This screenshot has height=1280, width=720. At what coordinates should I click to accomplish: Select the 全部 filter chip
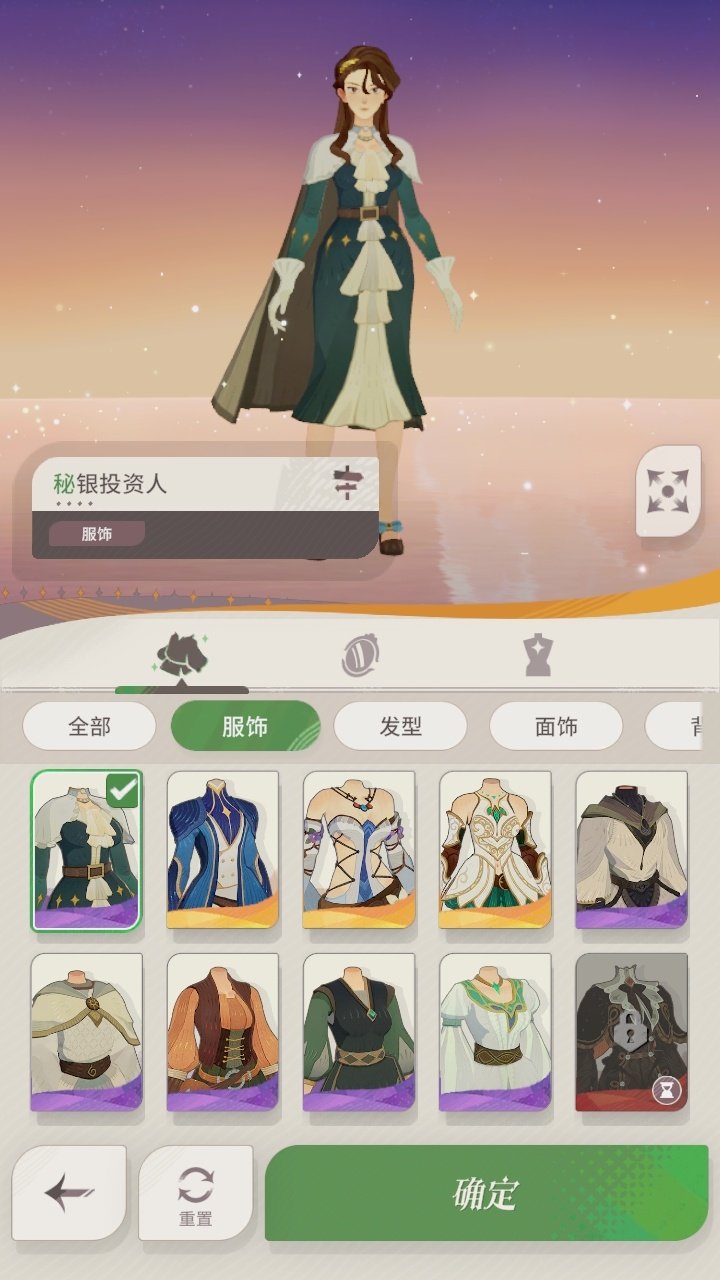89,726
